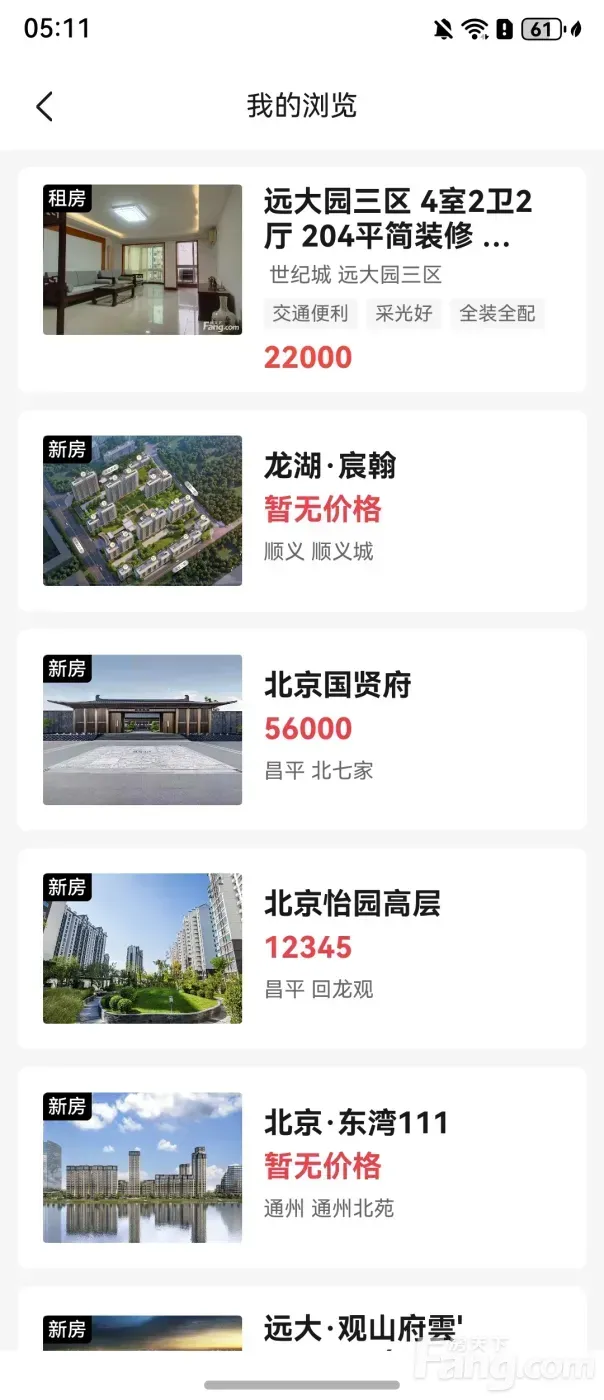Open the 远大·观山府 listing
This screenshot has height=1400, width=604.
click(302, 1328)
